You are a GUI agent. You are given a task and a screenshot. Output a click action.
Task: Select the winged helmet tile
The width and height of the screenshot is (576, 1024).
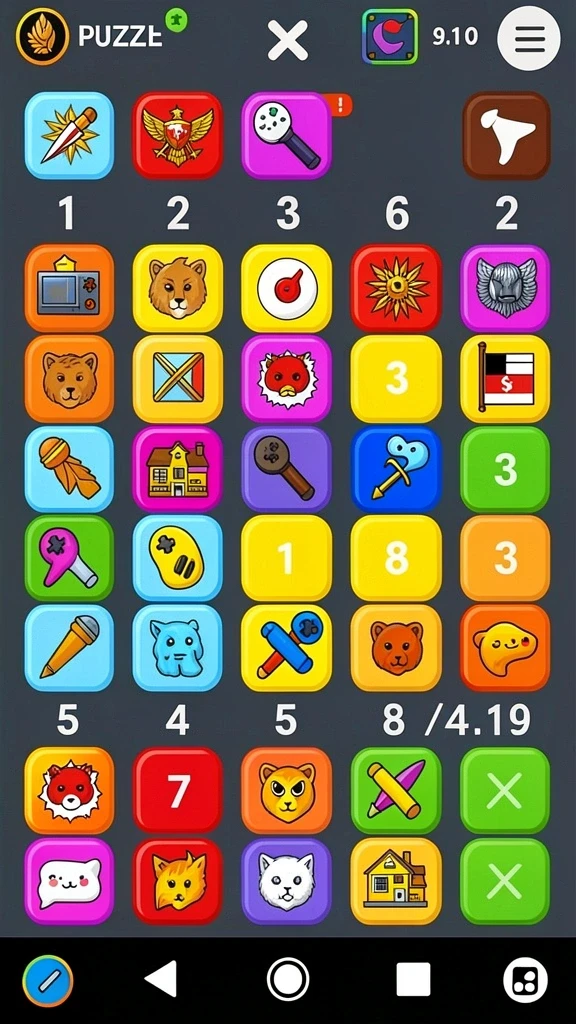click(x=505, y=288)
